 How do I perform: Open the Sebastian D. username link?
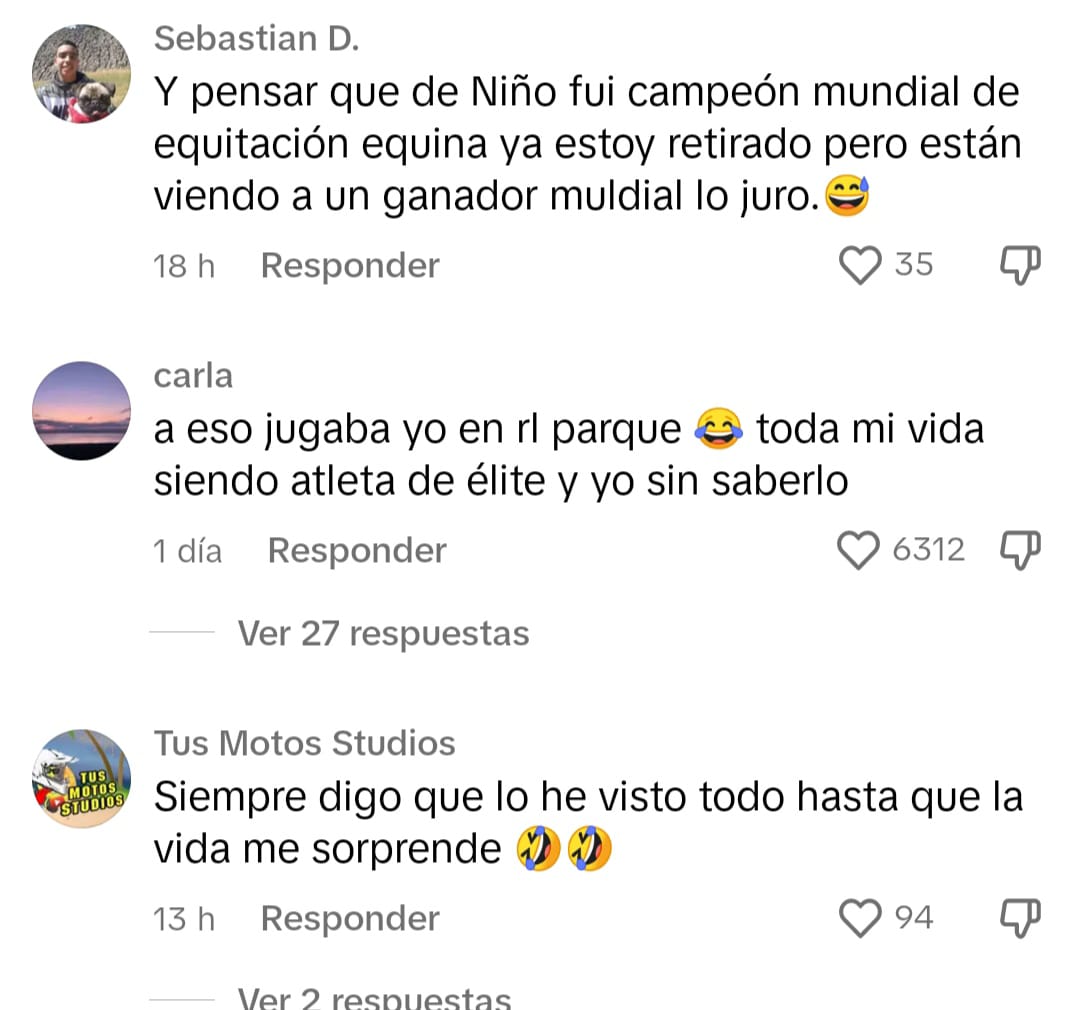[x=257, y=40]
